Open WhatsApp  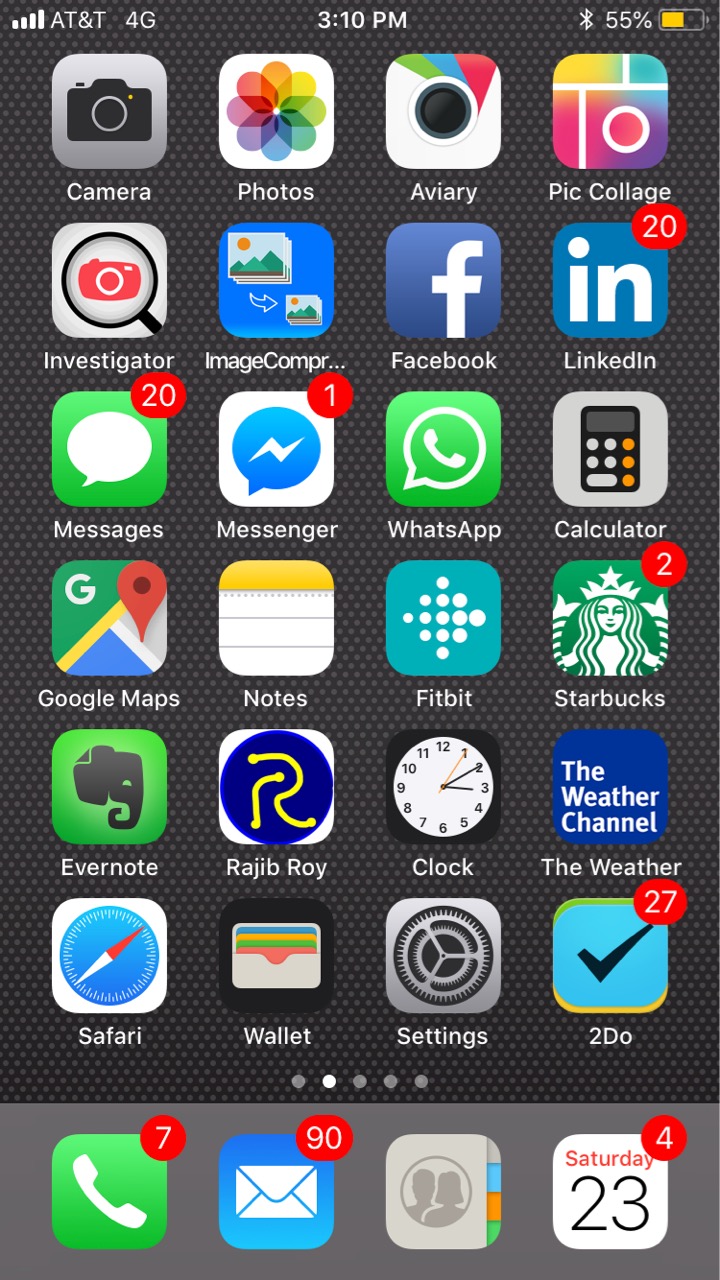coord(443,449)
